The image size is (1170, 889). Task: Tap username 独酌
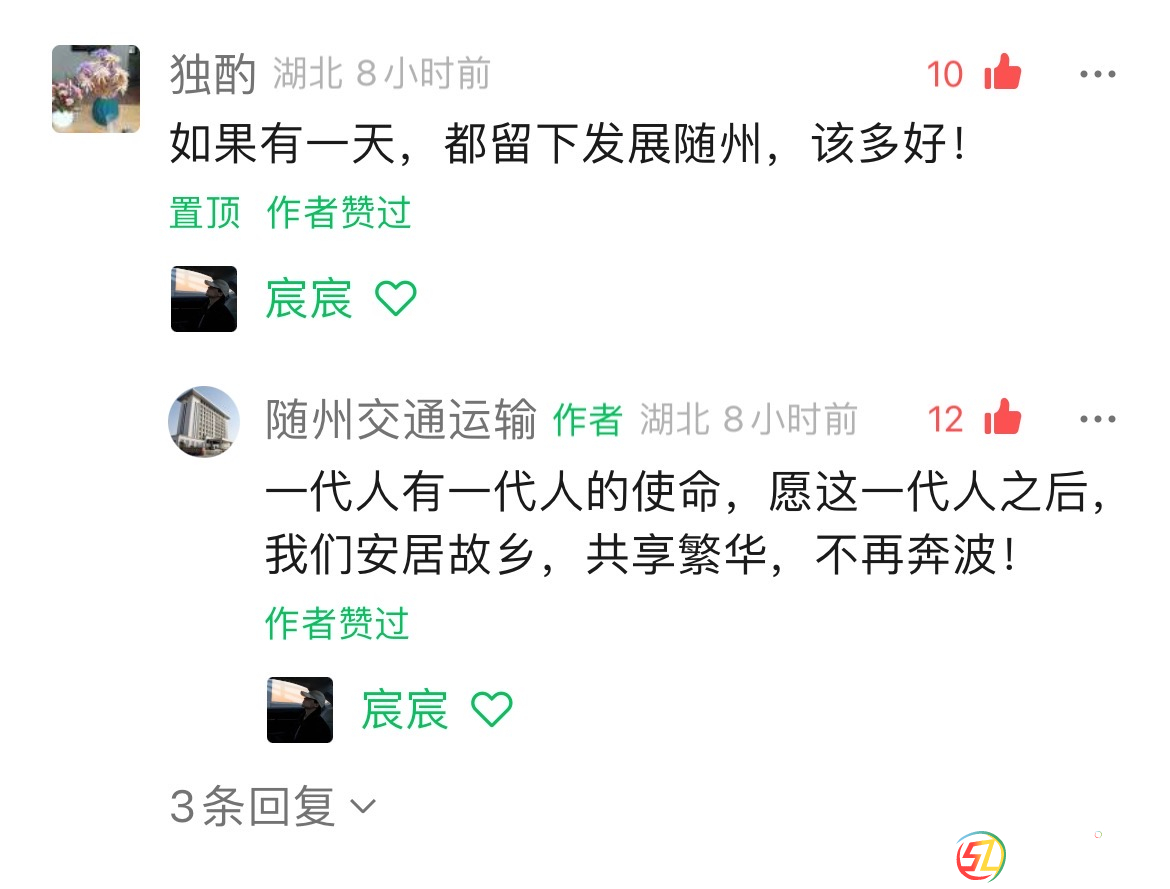coord(213,74)
